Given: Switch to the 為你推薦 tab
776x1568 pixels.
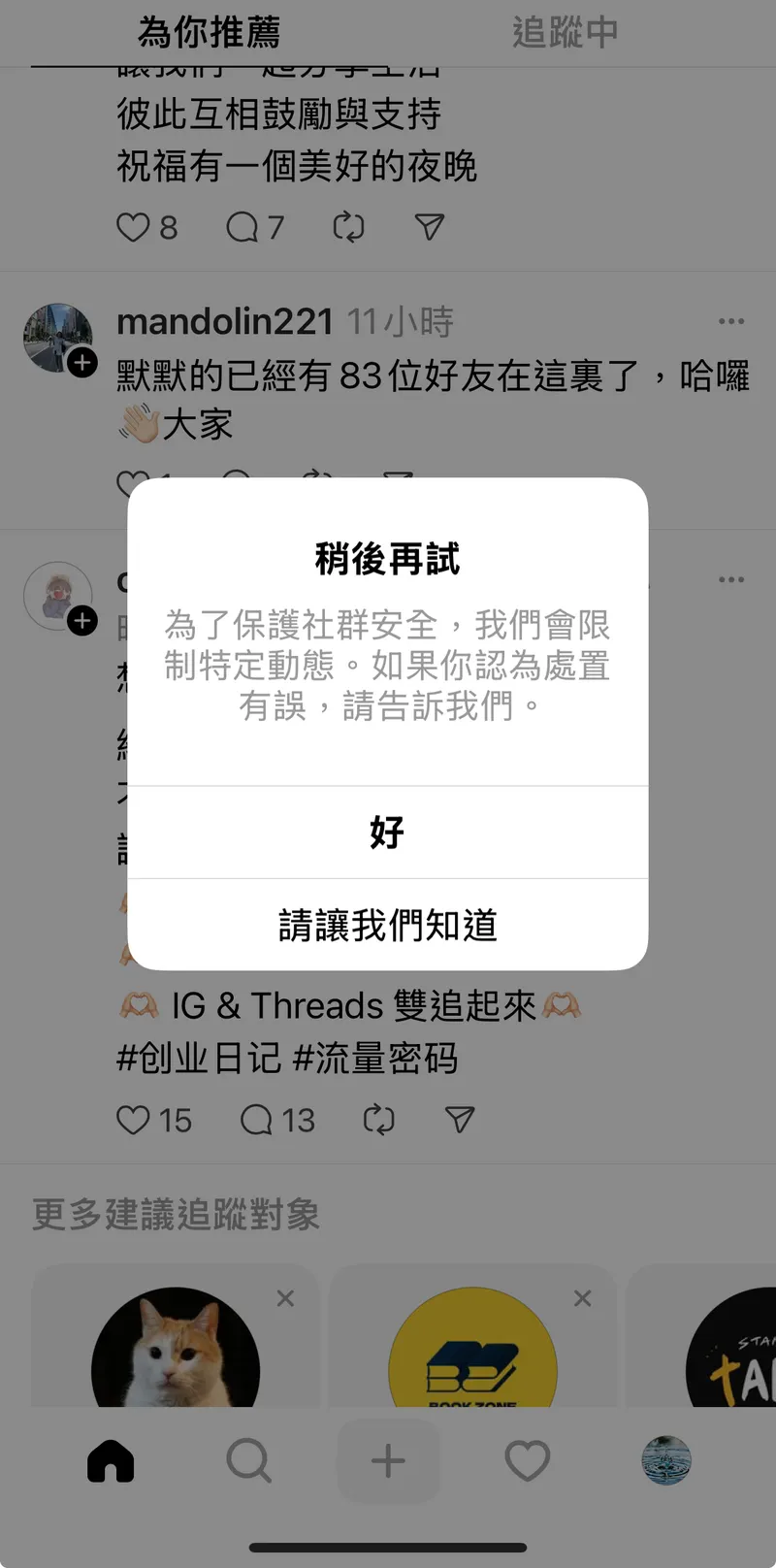Looking at the screenshot, I should tap(209, 33).
